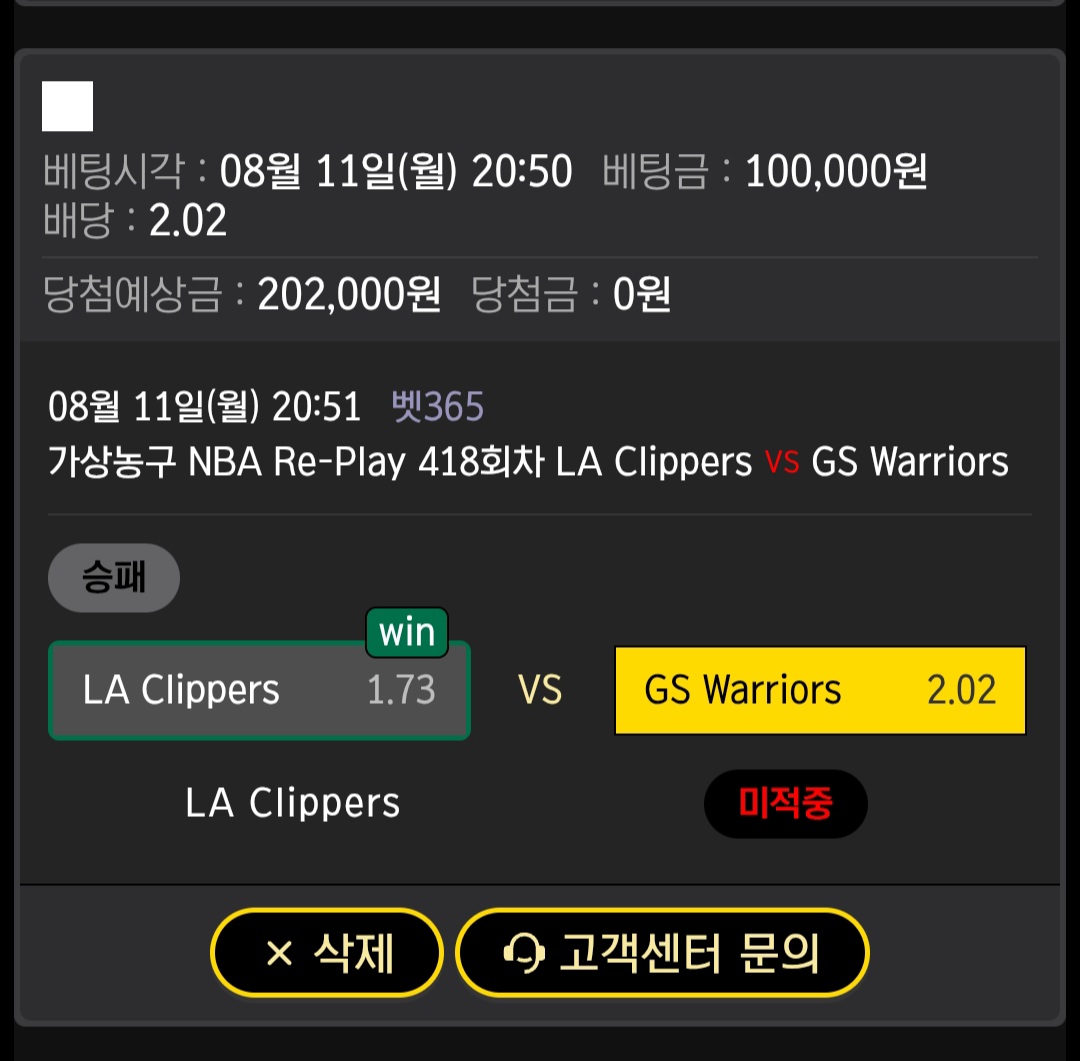Open 고객센터 문의 customer support inquiry
1080x1061 pixels.
[x=661, y=953]
